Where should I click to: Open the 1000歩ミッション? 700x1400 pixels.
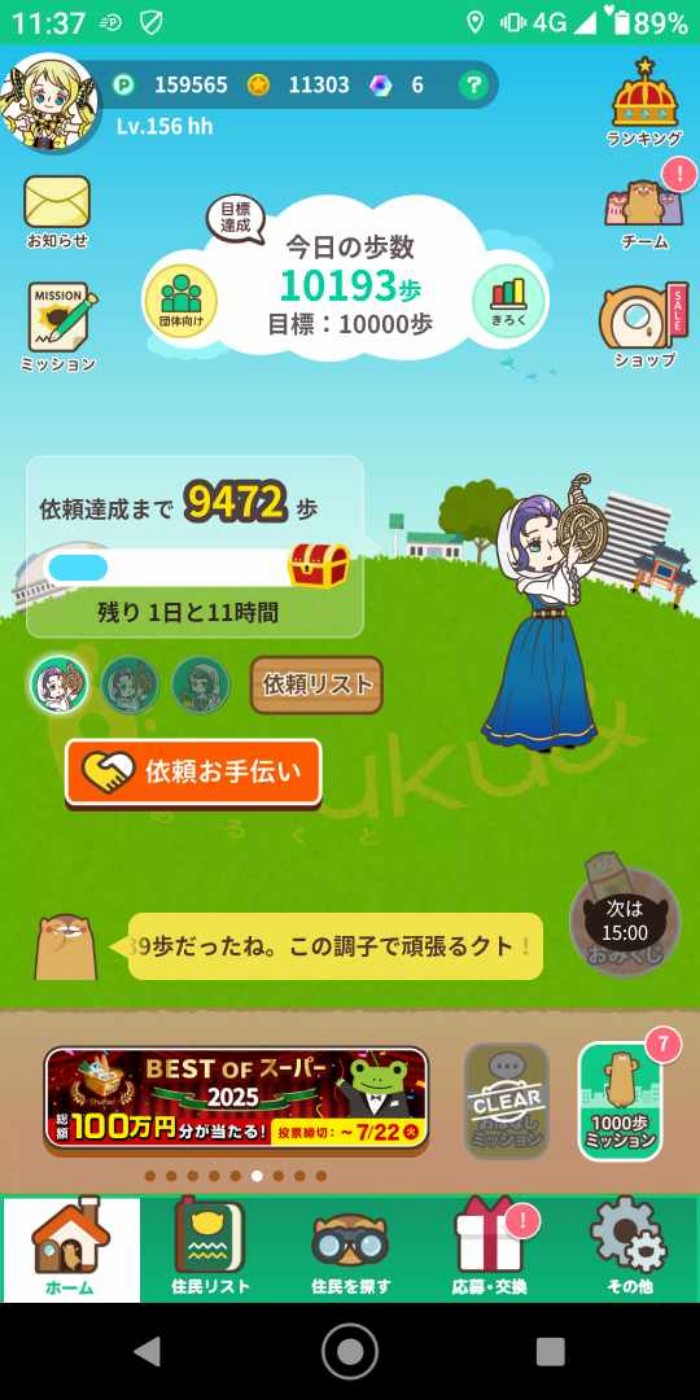620,1102
